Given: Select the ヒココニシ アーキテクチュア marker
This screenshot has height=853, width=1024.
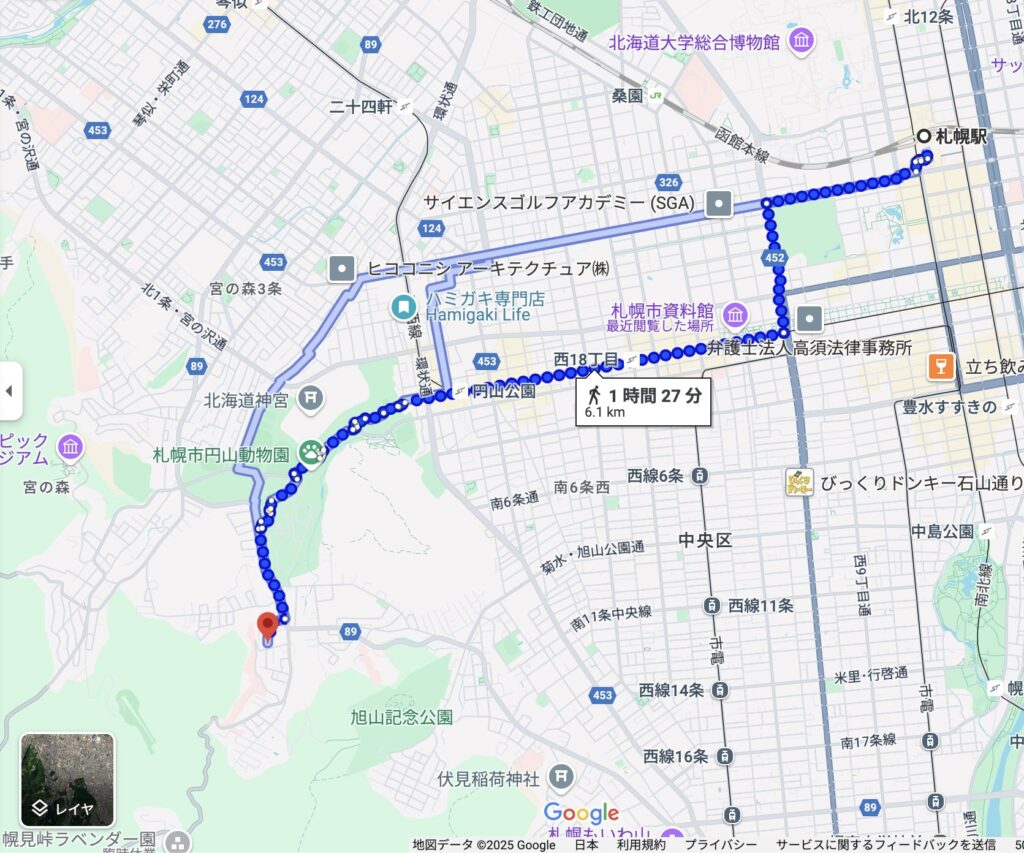Looking at the screenshot, I should (342, 268).
